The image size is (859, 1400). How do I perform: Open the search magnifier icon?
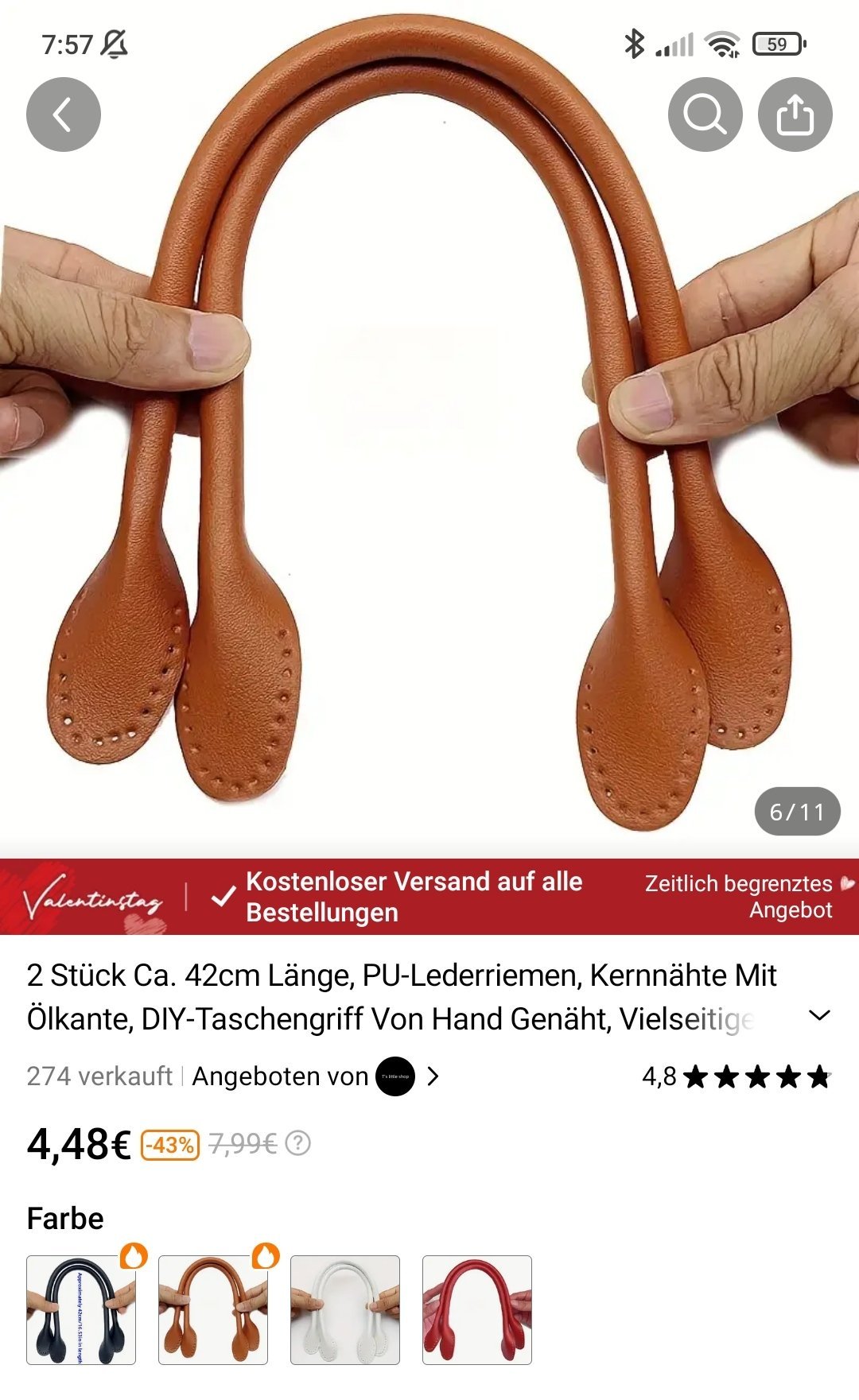click(x=705, y=114)
